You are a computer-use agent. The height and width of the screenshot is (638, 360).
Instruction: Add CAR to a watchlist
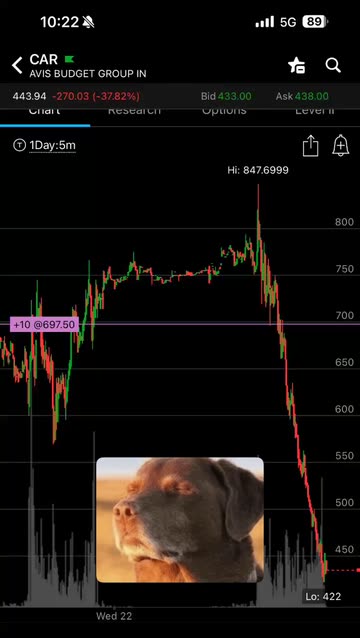pyautogui.click(x=297, y=65)
